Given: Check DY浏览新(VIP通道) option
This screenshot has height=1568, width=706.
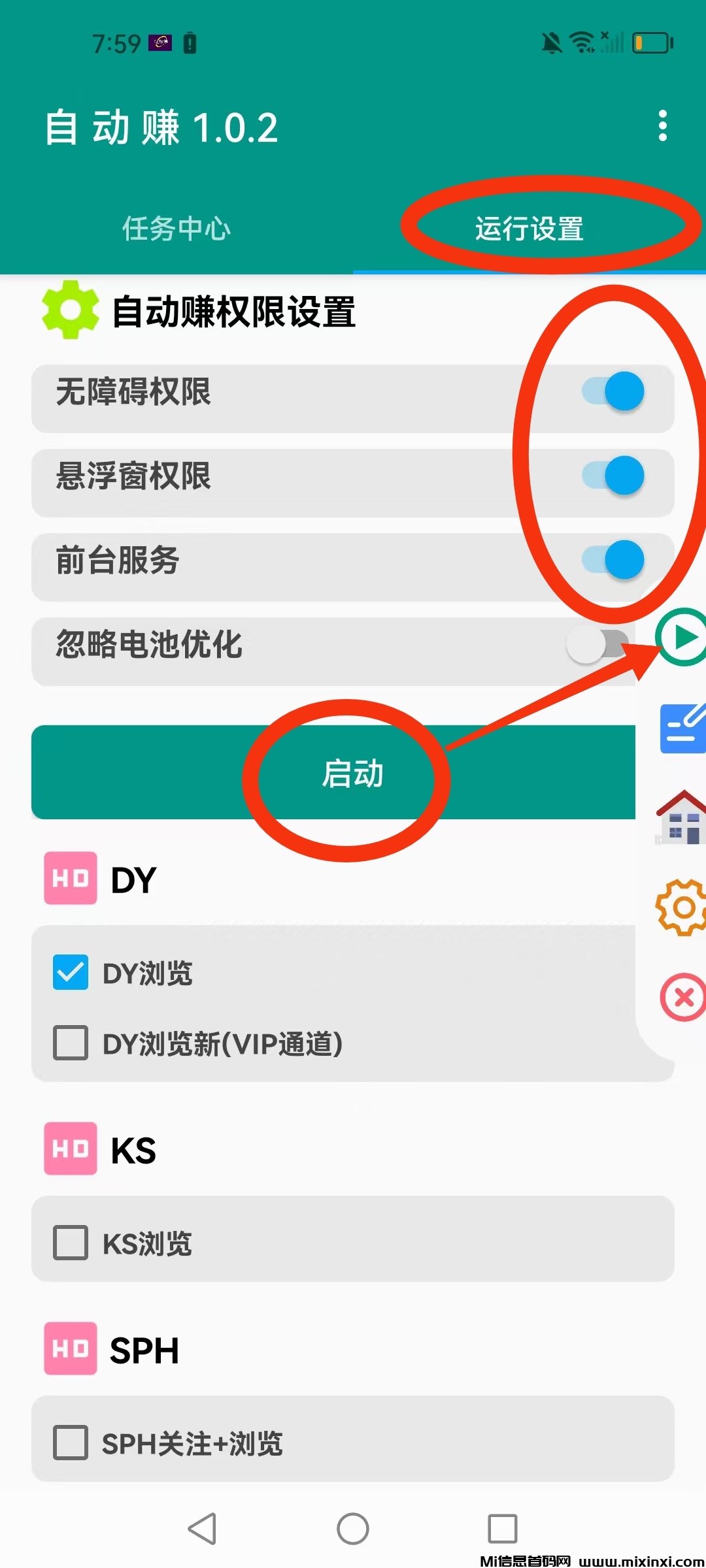Looking at the screenshot, I should (71, 1042).
